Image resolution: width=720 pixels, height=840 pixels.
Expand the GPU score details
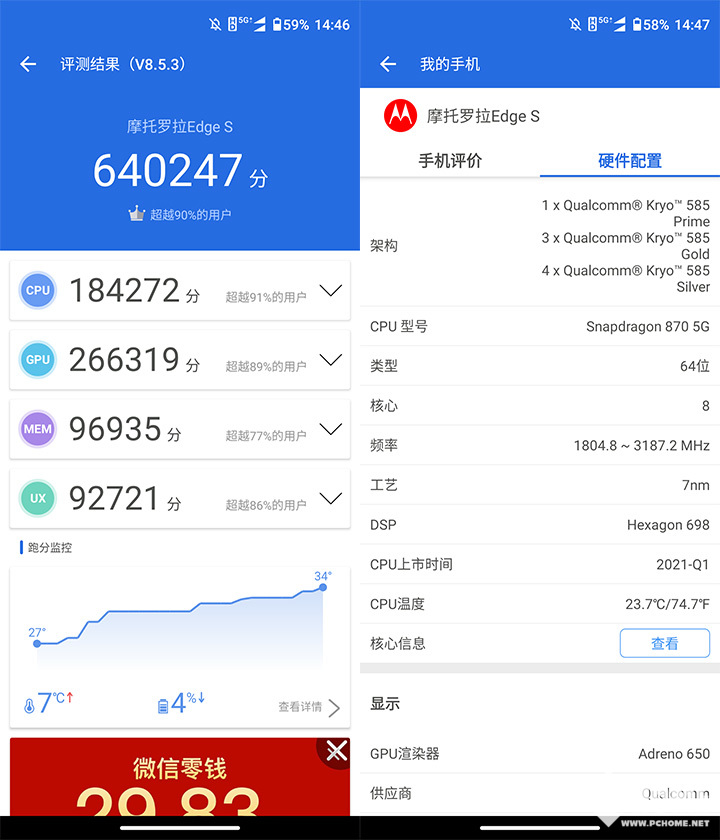click(x=330, y=360)
